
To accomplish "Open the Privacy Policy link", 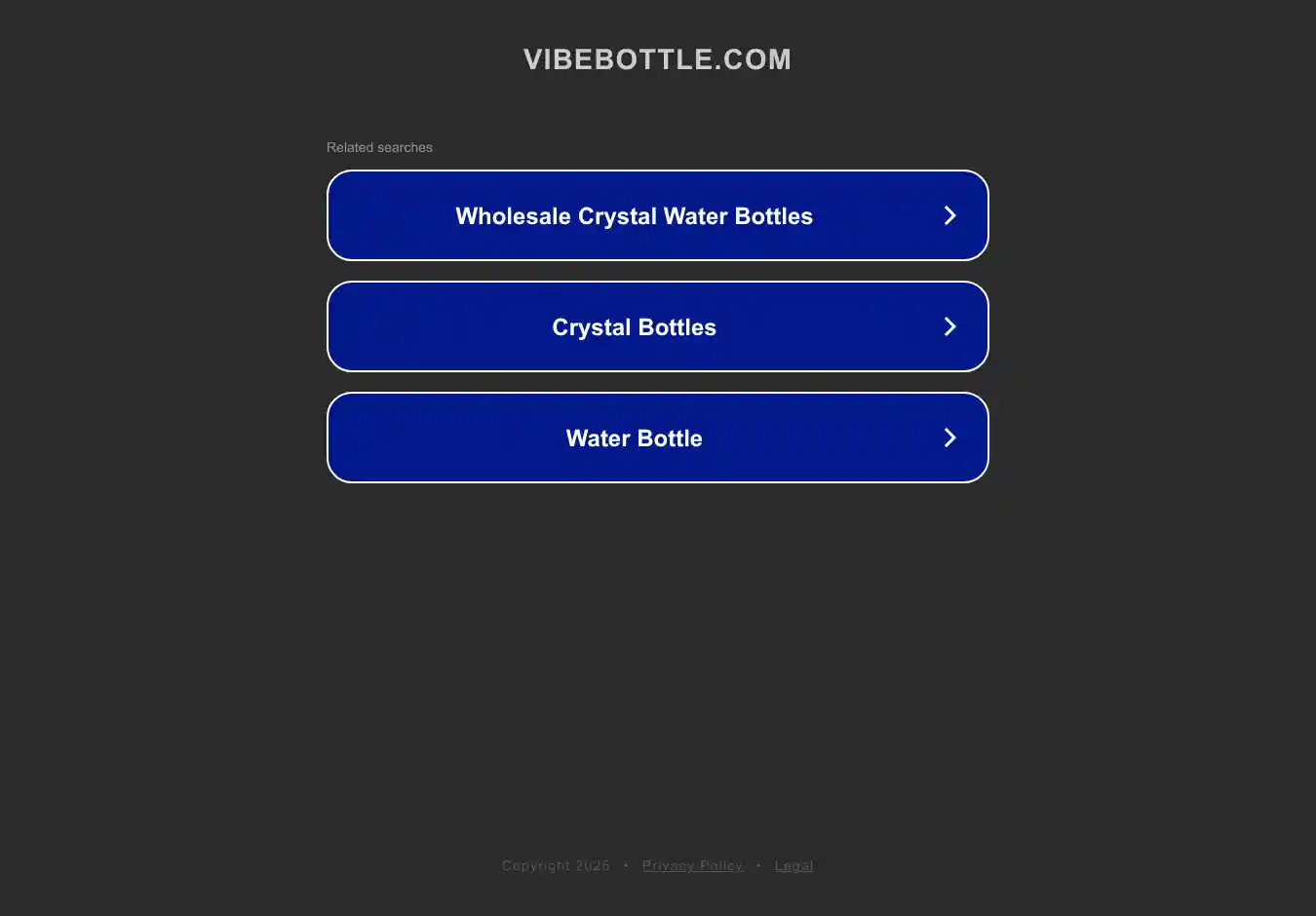I will point(692,865).
